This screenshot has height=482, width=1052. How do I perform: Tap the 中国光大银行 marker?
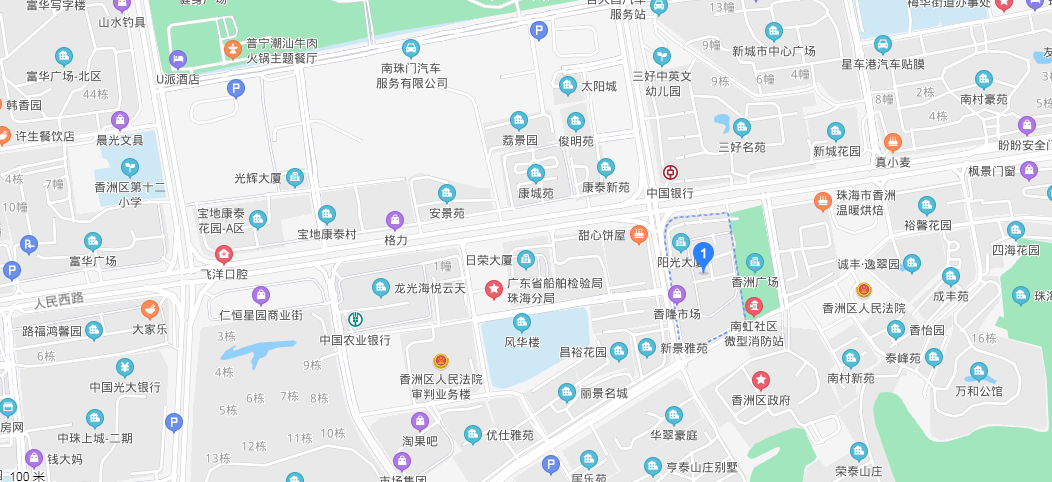pyautogui.click(x=124, y=367)
